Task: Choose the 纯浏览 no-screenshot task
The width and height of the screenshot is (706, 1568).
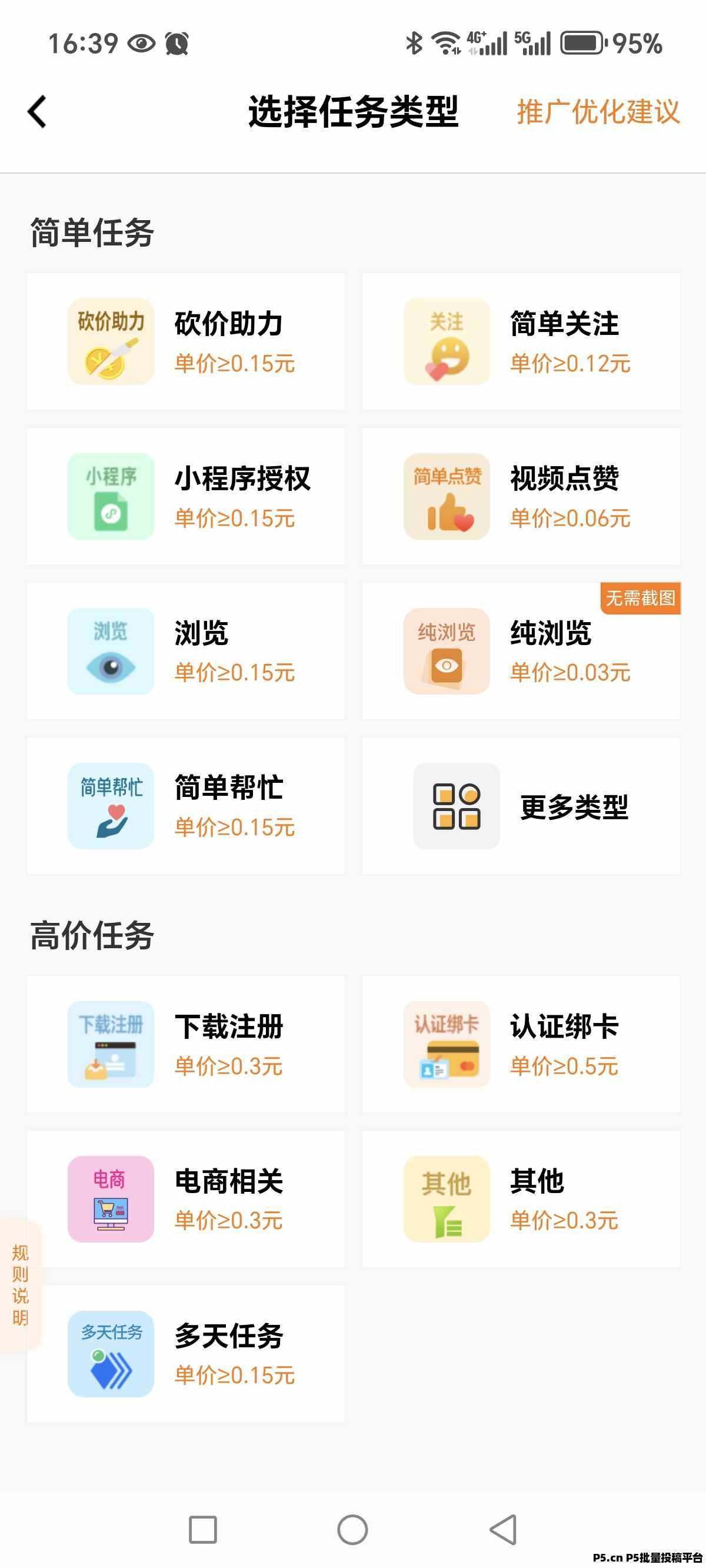Action: [521, 651]
